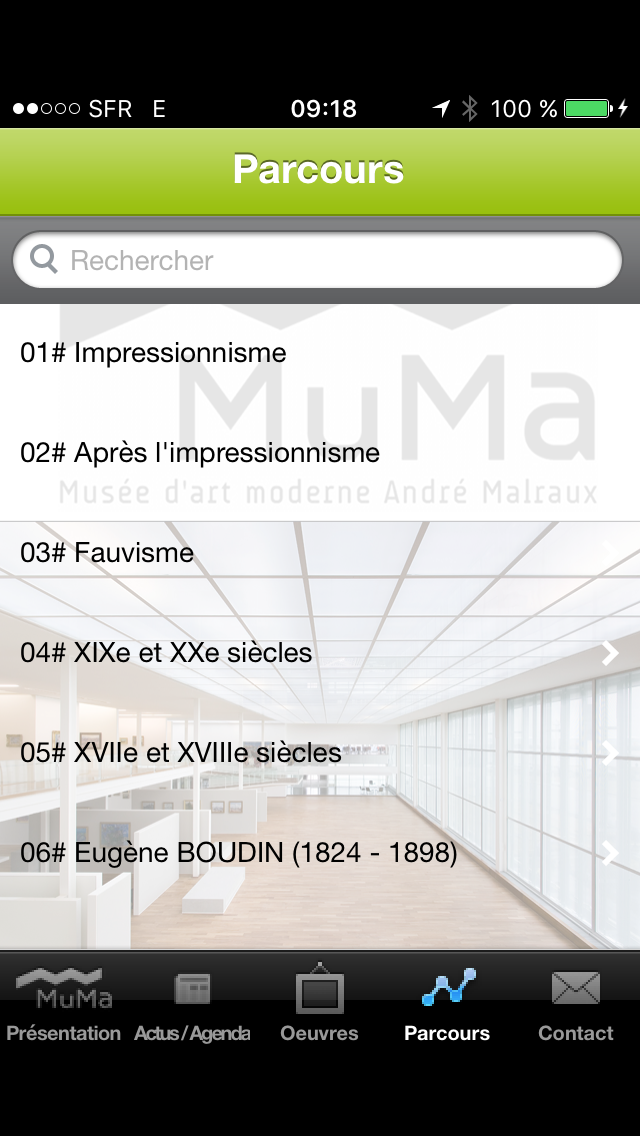
Task: Tap the Rechercher search field
Action: 318,261
